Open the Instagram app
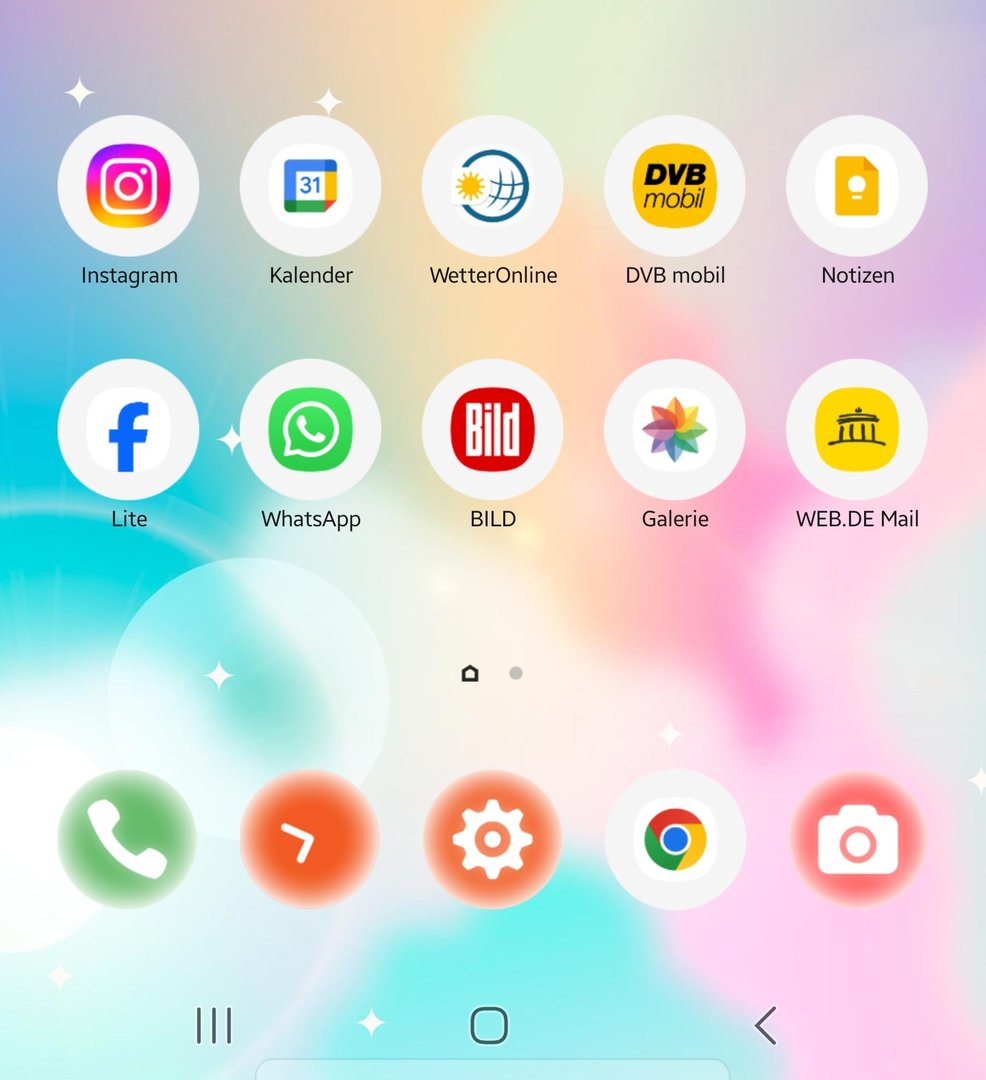 pyautogui.click(x=128, y=187)
